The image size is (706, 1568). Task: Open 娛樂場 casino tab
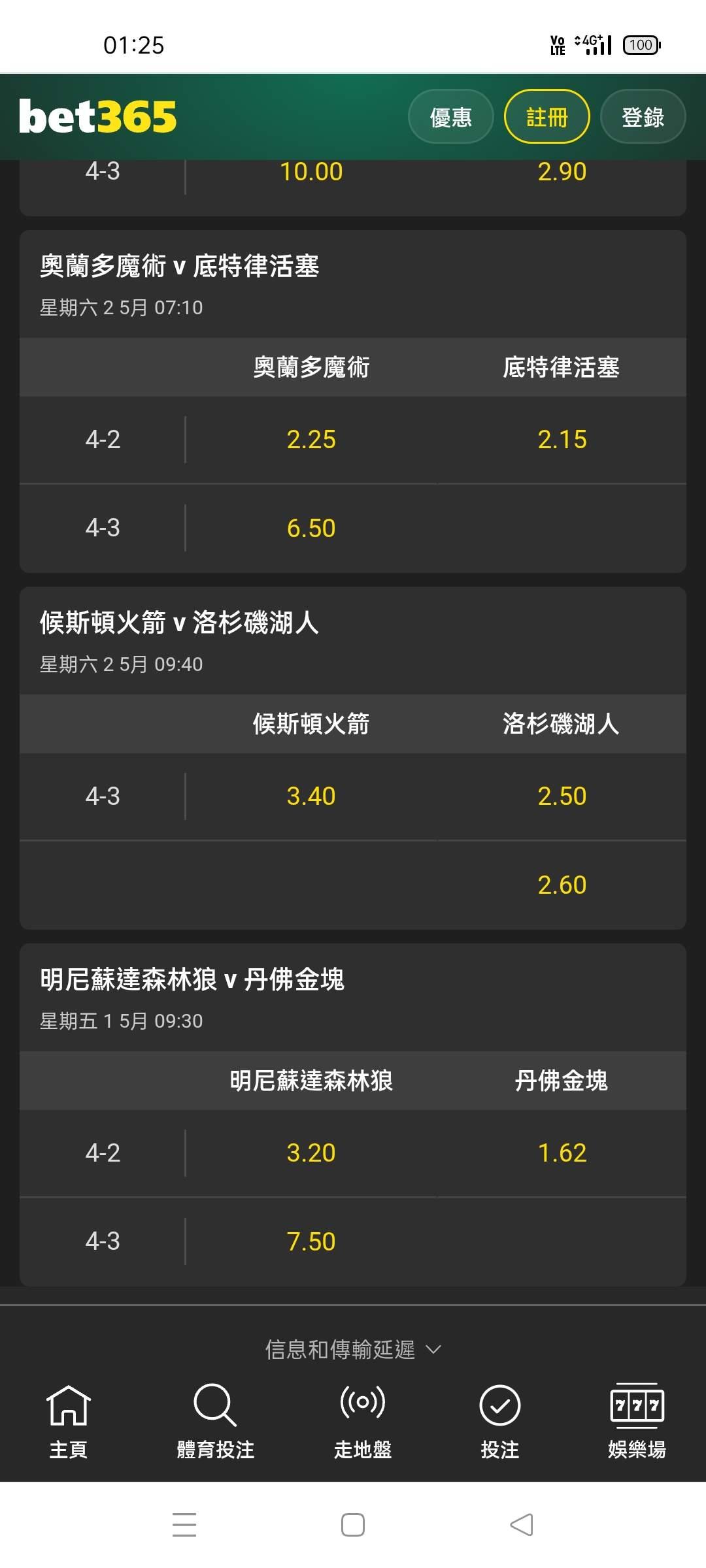click(637, 1421)
